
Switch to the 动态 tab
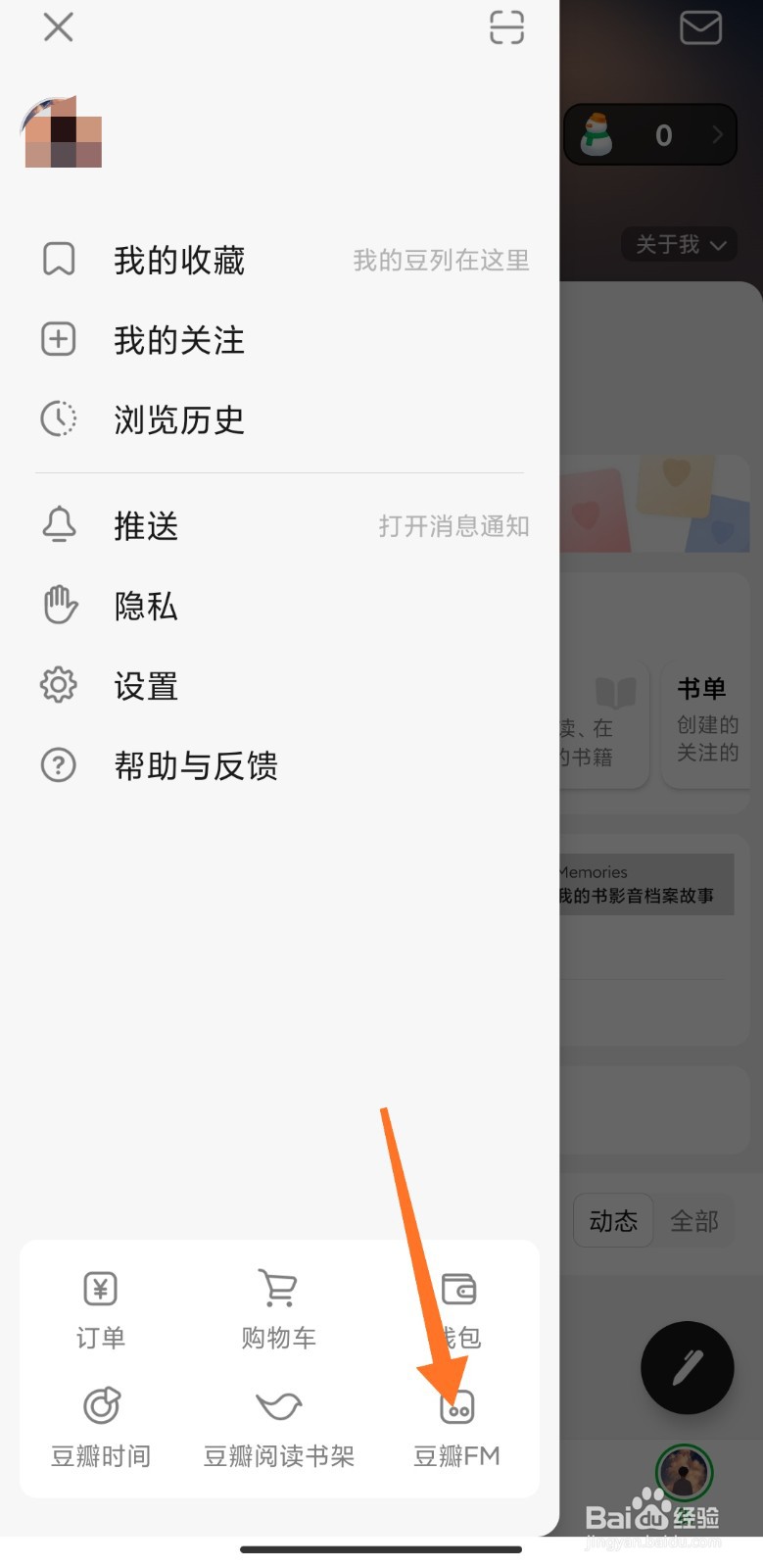click(x=612, y=1220)
